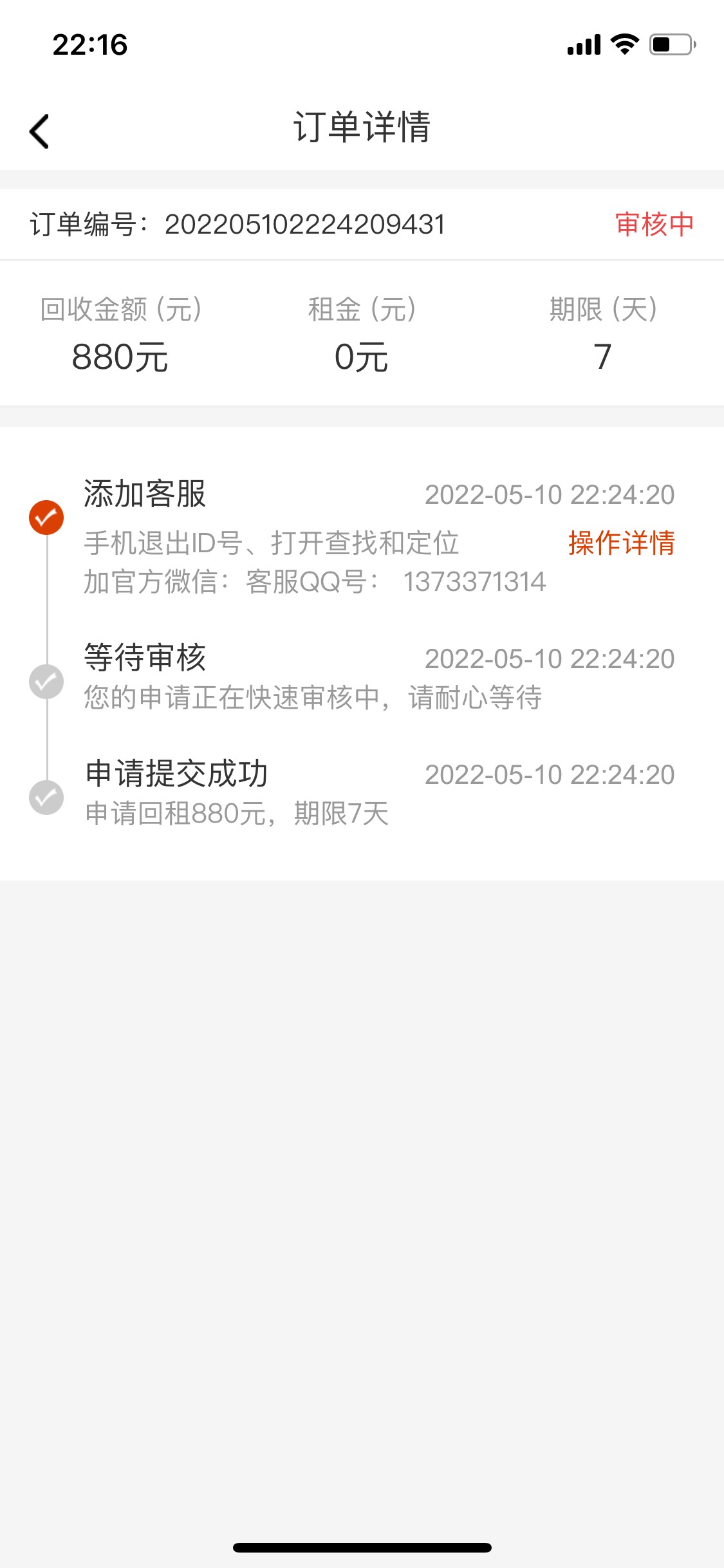Open the 操作详情 link
Viewport: 724px width, 1568px height.
pos(621,543)
